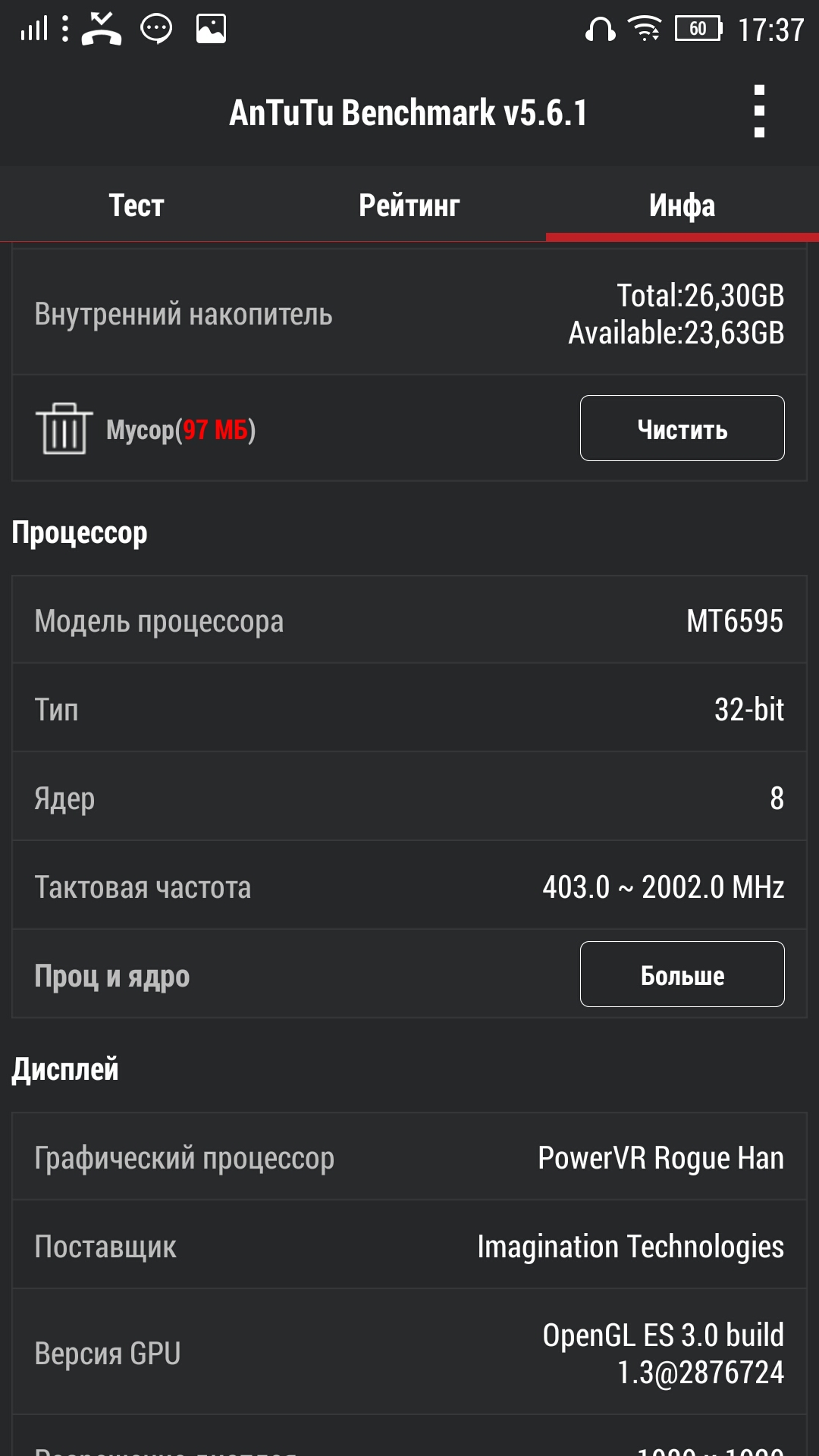Tap Чистить to clean 97 МБ junk
819x1456 pixels.
tap(682, 428)
